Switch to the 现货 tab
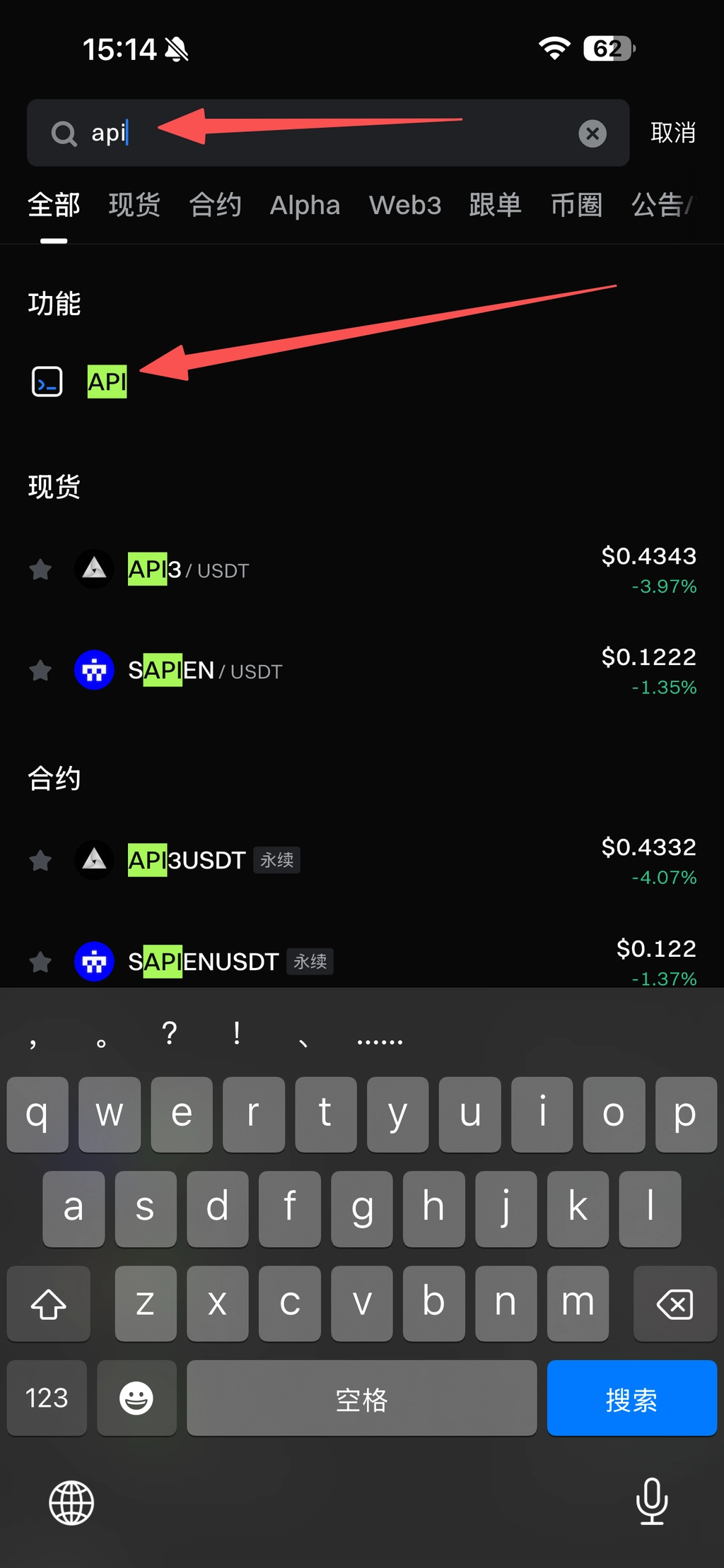Viewport: 724px width, 1568px height. click(134, 205)
